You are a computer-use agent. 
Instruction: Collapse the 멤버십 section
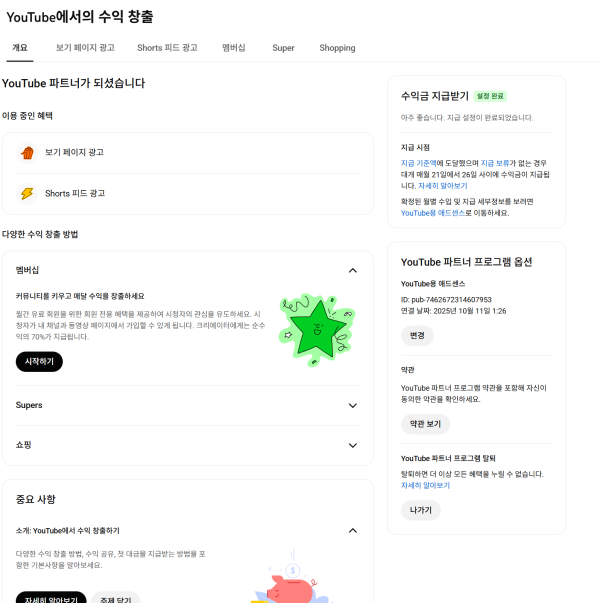click(352, 270)
